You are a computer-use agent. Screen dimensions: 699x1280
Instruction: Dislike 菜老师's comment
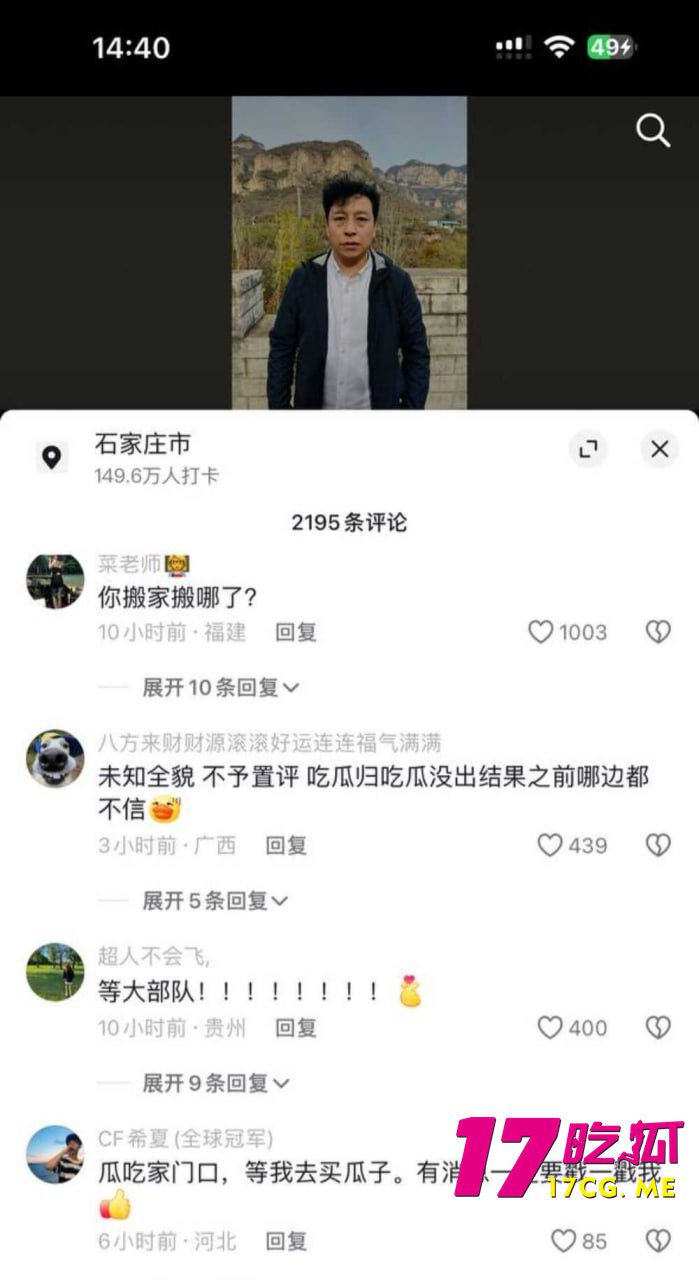coord(657,632)
